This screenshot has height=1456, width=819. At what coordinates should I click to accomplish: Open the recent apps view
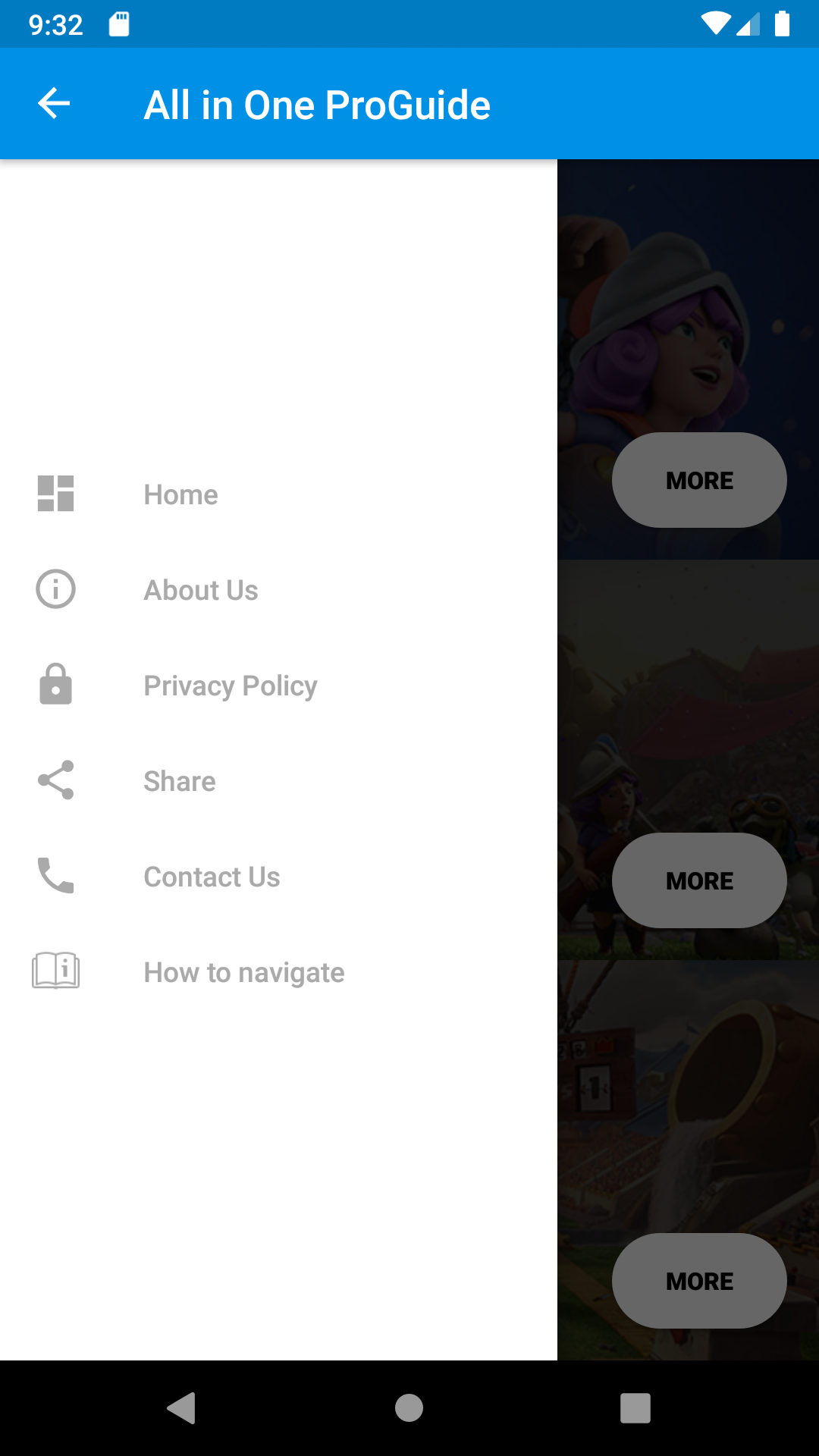pos(635,1408)
